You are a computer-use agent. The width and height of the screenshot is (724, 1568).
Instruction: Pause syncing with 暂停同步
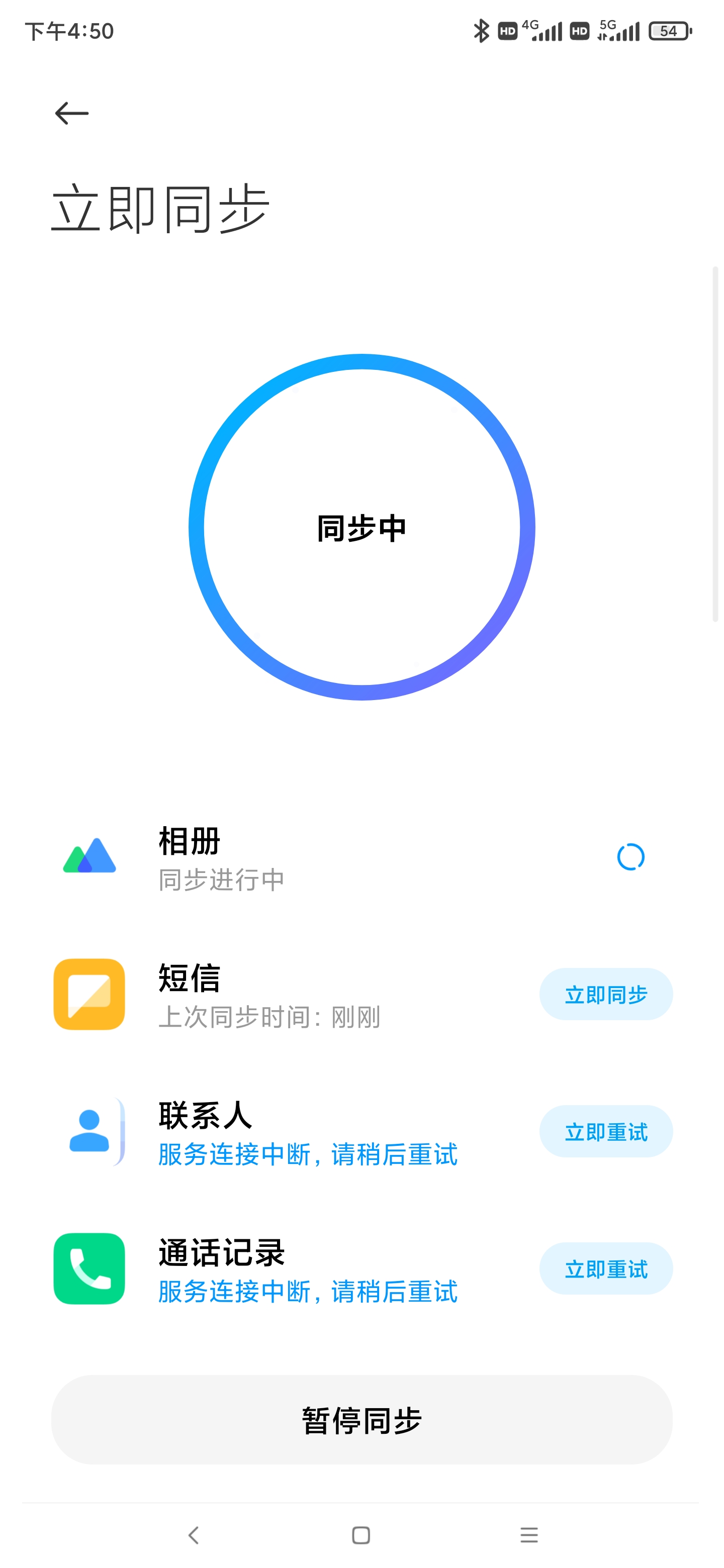coord(361,1420)
